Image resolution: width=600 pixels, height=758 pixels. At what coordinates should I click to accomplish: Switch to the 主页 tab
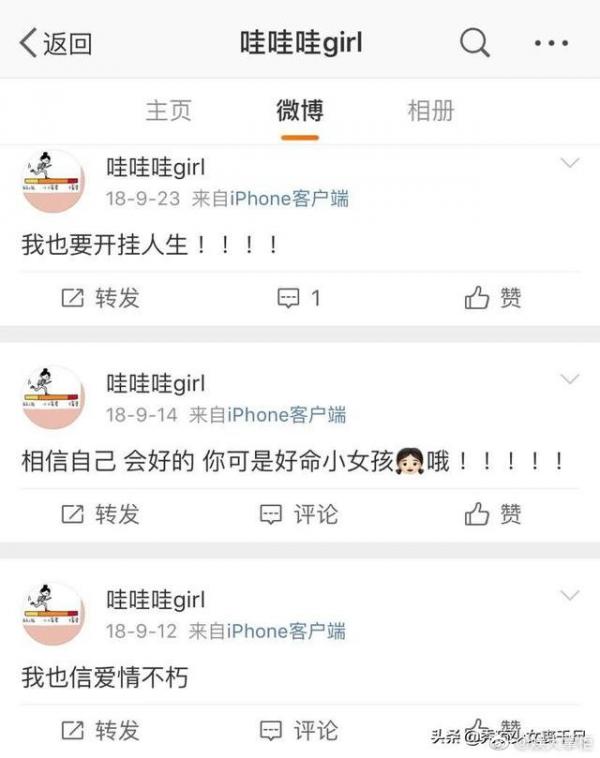point(168,110)
